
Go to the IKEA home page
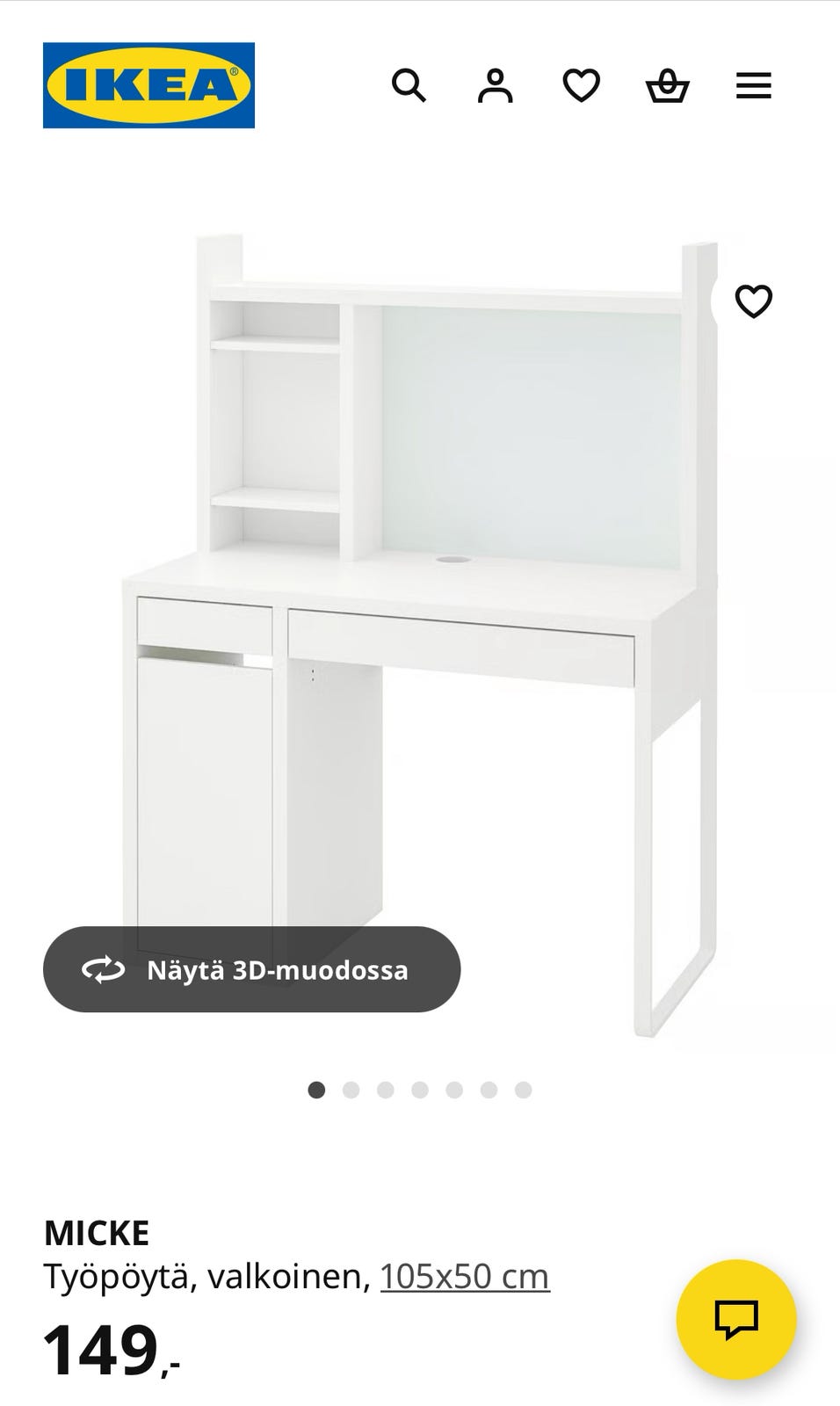coord(148,85)
